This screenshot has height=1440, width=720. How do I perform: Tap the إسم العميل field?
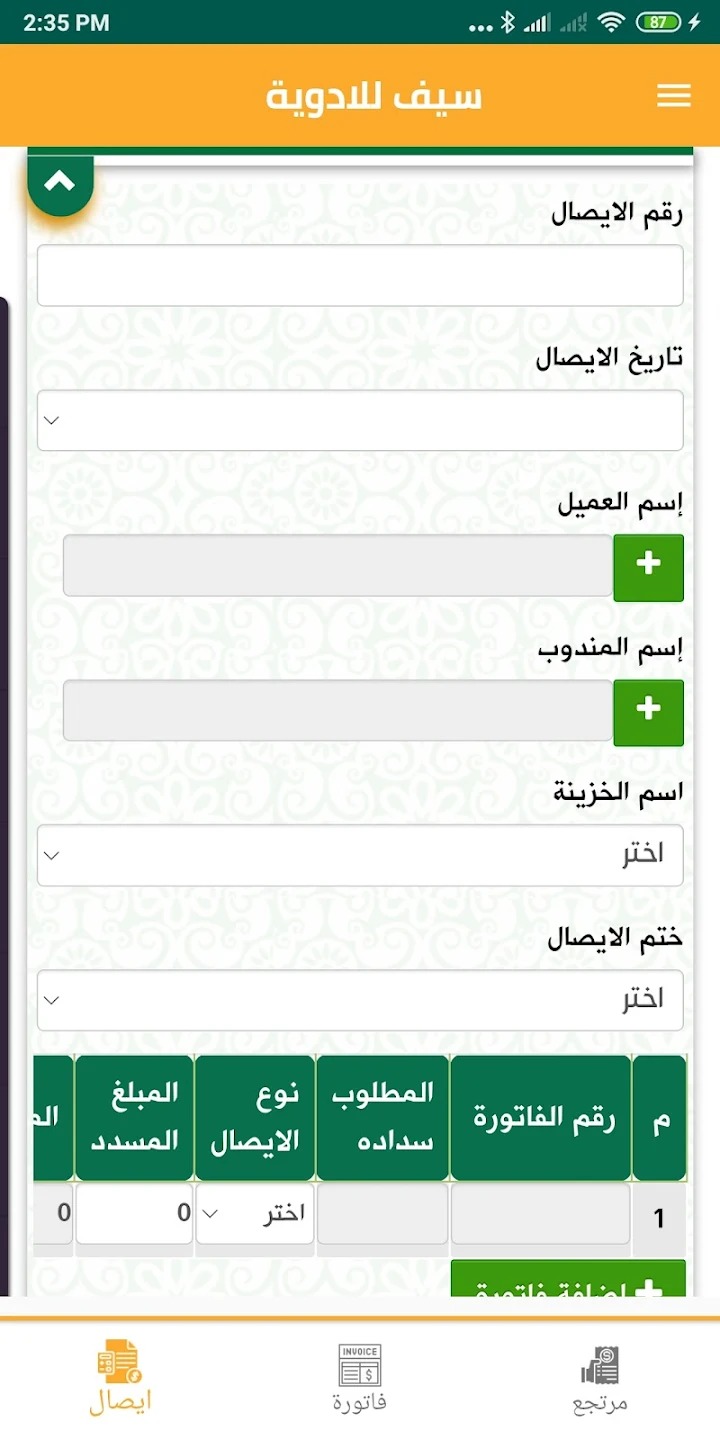338,565
